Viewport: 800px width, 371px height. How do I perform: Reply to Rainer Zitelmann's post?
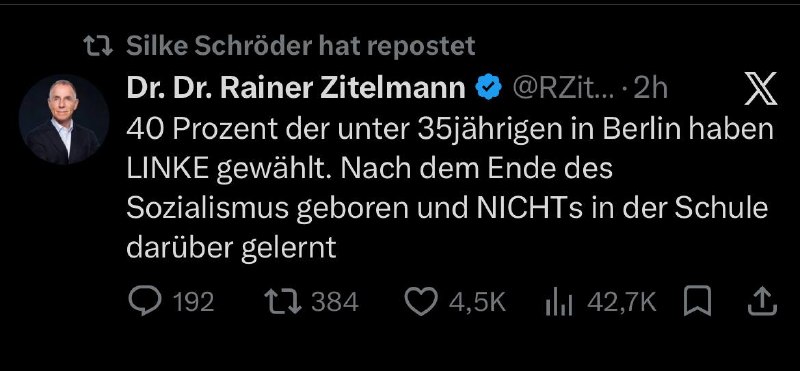[145, 301]
